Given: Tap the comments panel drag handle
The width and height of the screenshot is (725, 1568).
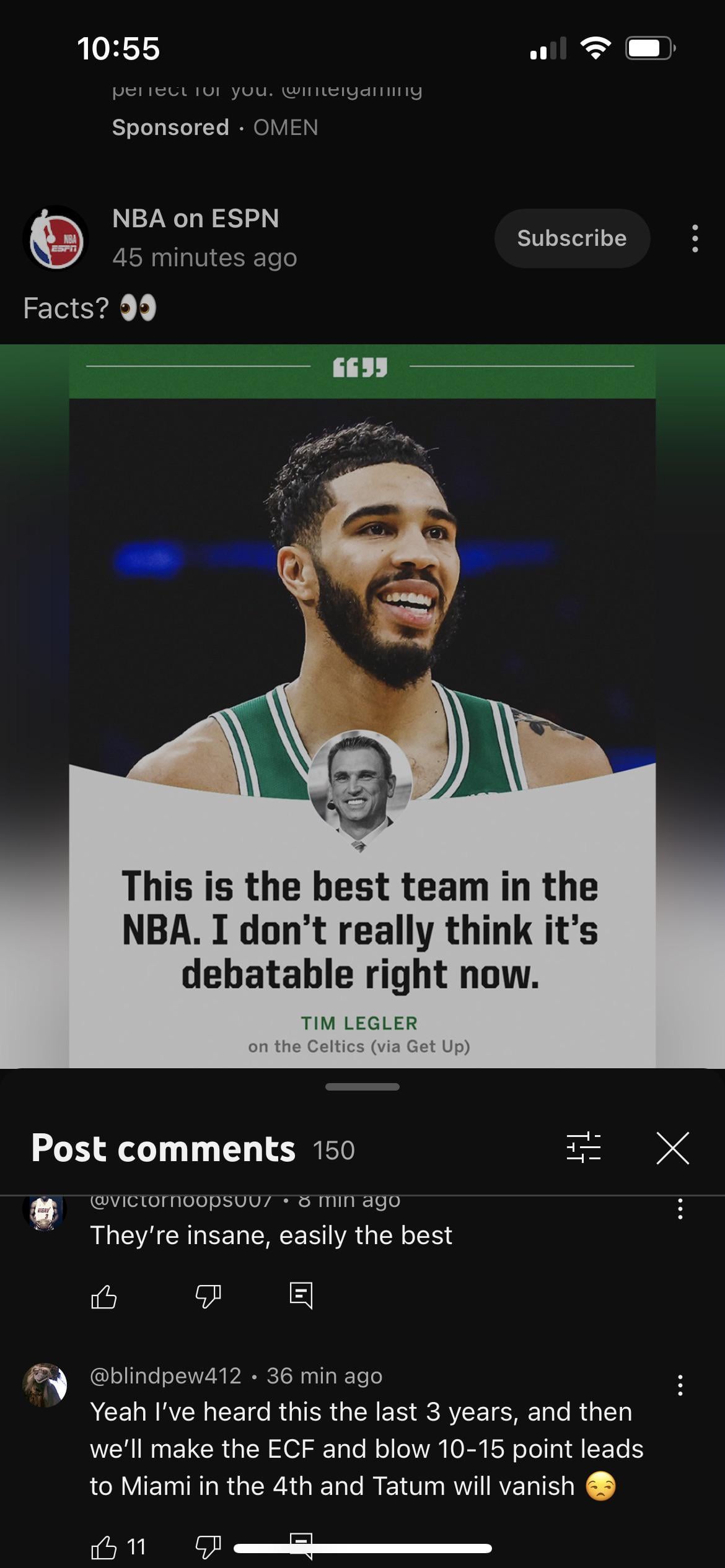Looking at the screenshot, I should (x=362, y=1087).
